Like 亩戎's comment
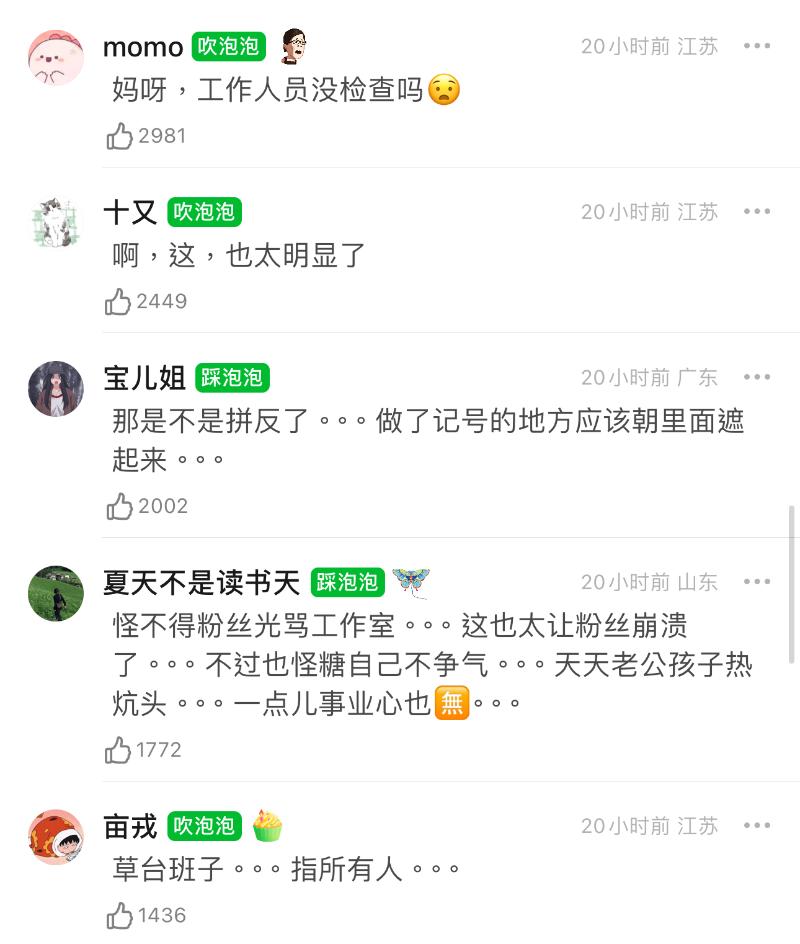This screenshot has height=944, width=800. point(120,915)
